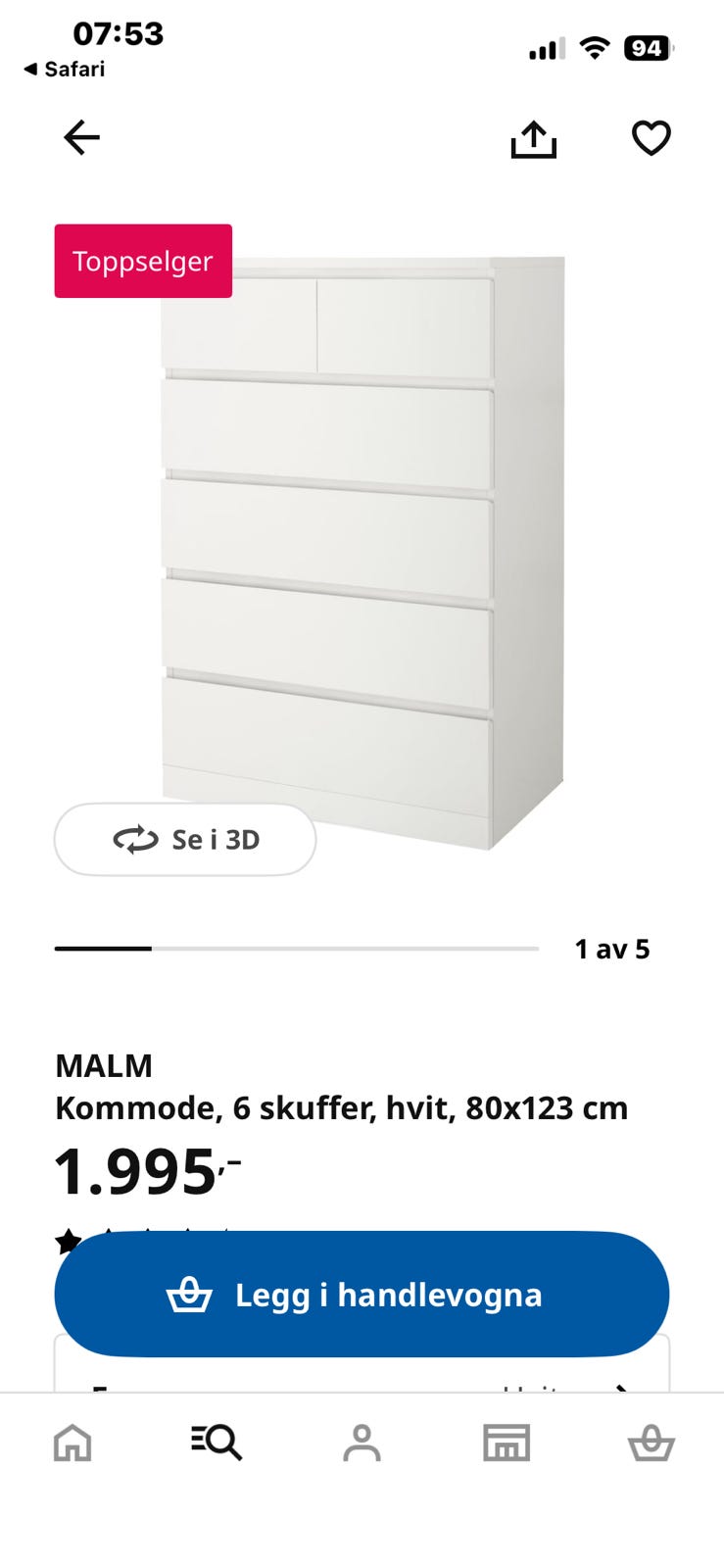The width and height of the screenshot is (724, 1568).
Task: Return to Safari via the breadcrumb
Action: point(64,70)
